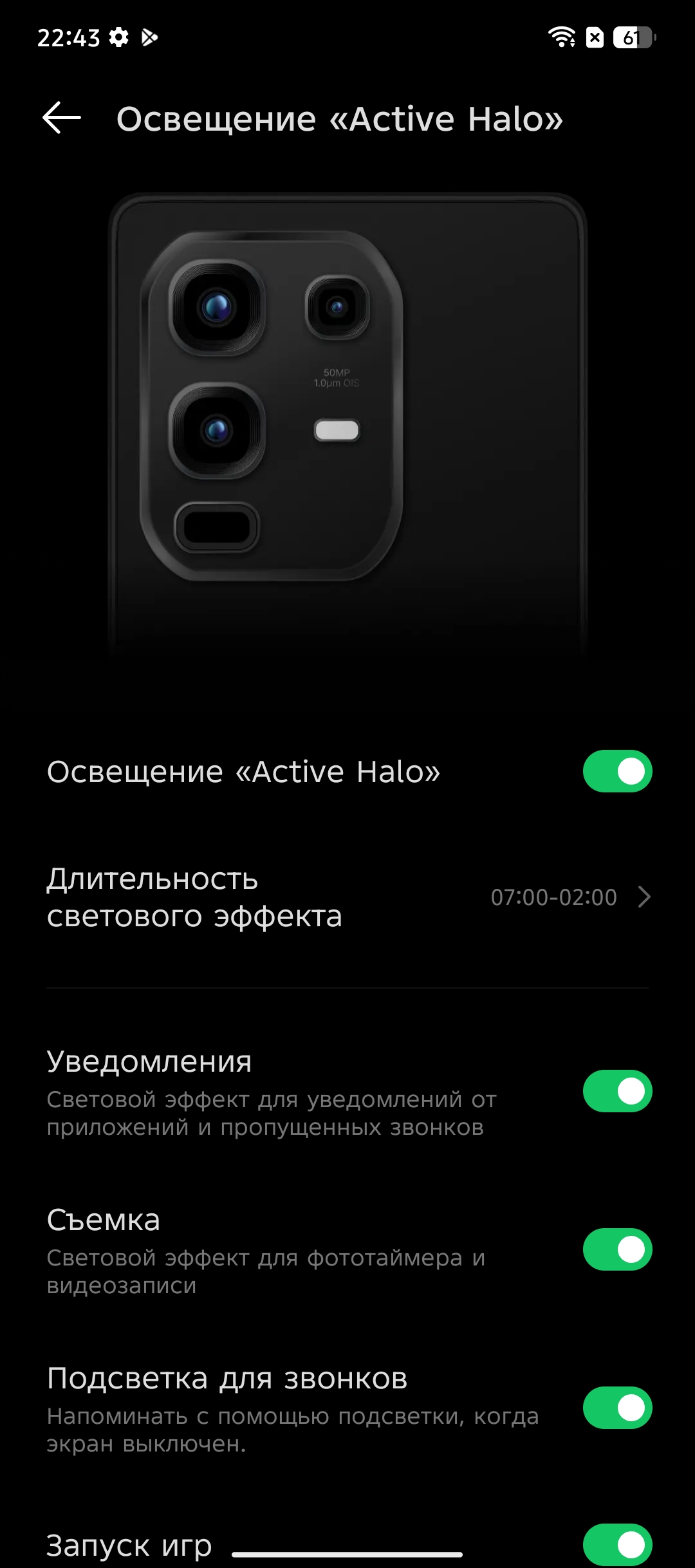Turn off the main Active Halo lighting switch

[617, 771]
